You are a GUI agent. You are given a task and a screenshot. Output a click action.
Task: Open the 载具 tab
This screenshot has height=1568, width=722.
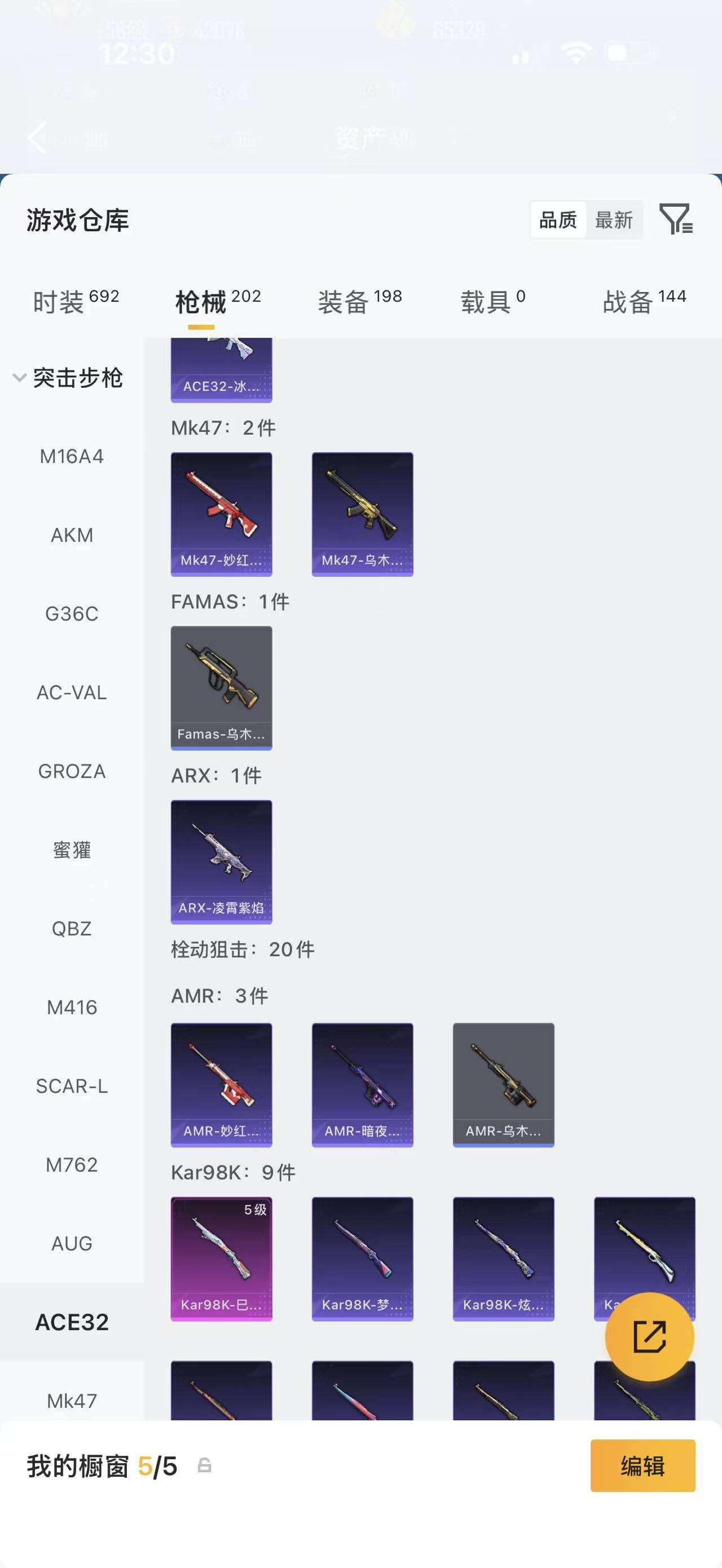(492, 301)
